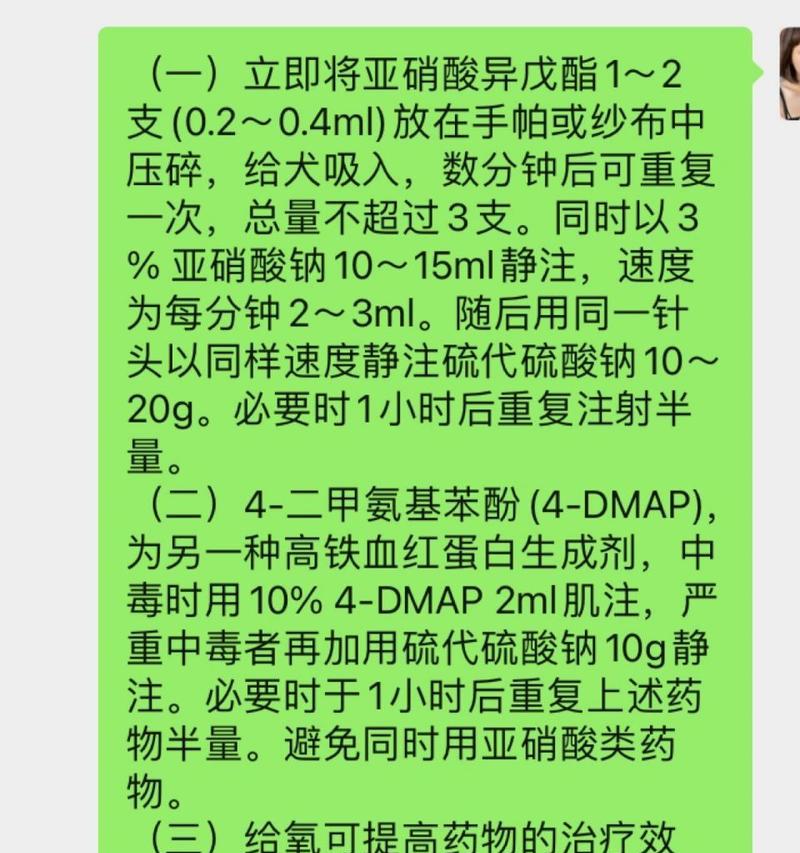Open the sender's profile avatar

point(789,72)
